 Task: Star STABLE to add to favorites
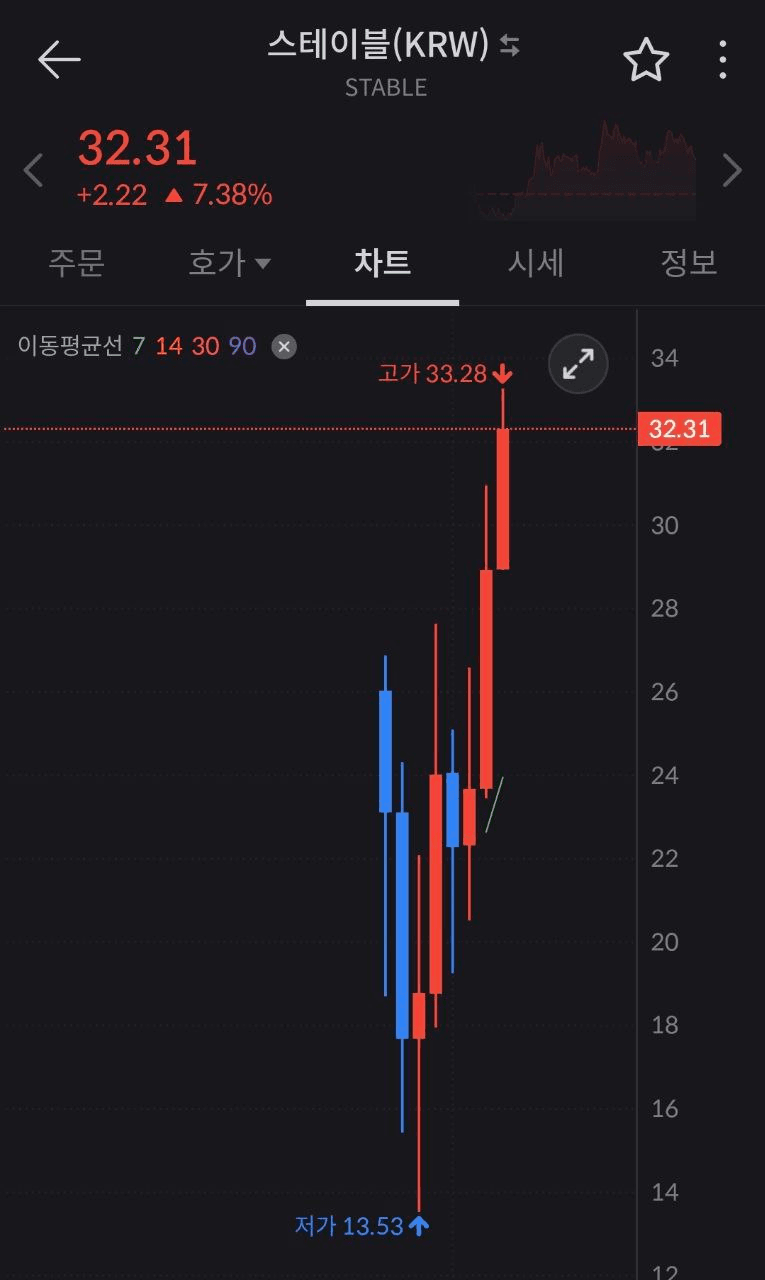[x=646, y=60]
